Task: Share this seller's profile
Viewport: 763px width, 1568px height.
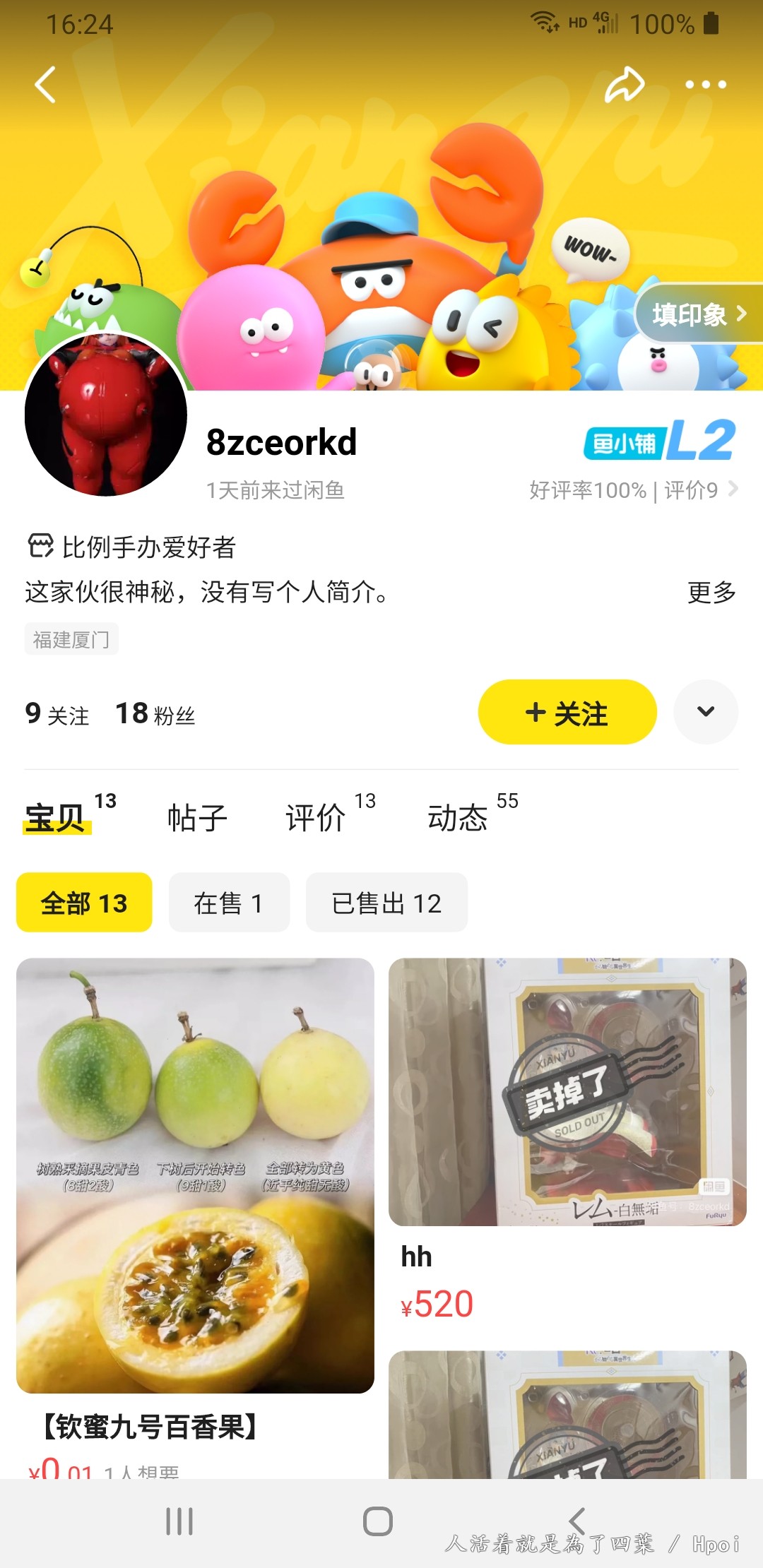Action: click(x=625, y=85)
